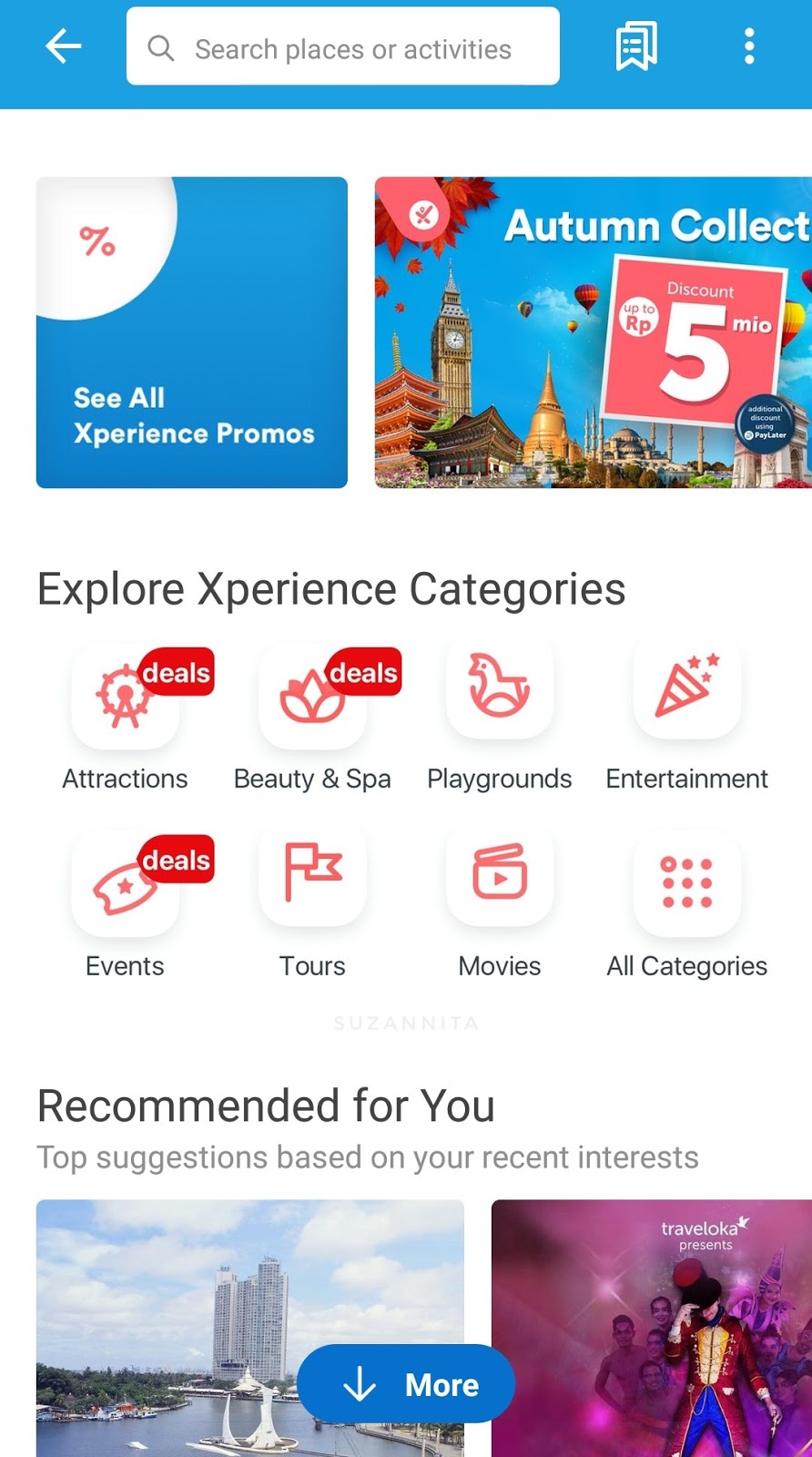
Task: Tap the More button
Action: [x=406, y=1384]
